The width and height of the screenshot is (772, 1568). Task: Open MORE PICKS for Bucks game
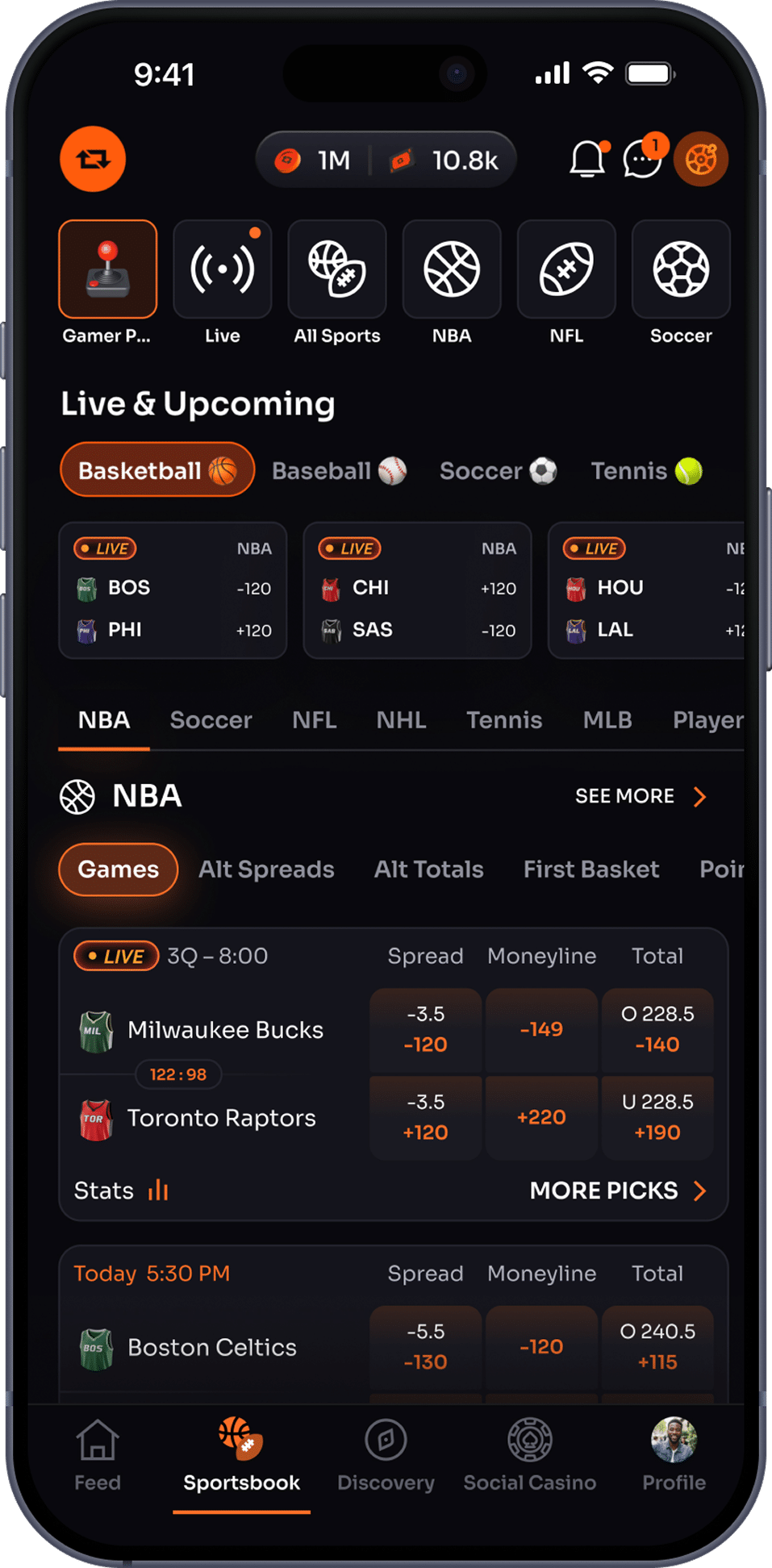coord(618,1191)
